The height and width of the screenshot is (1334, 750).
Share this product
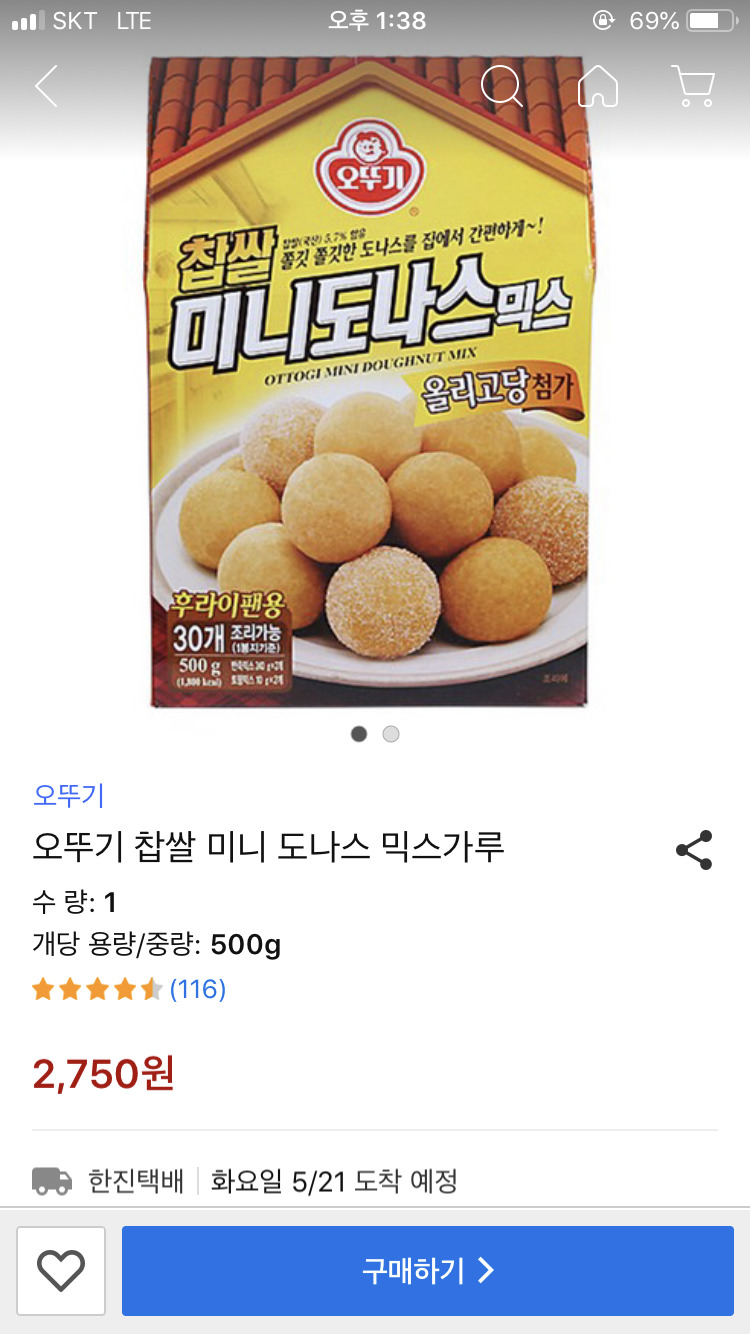pos(693,850)
